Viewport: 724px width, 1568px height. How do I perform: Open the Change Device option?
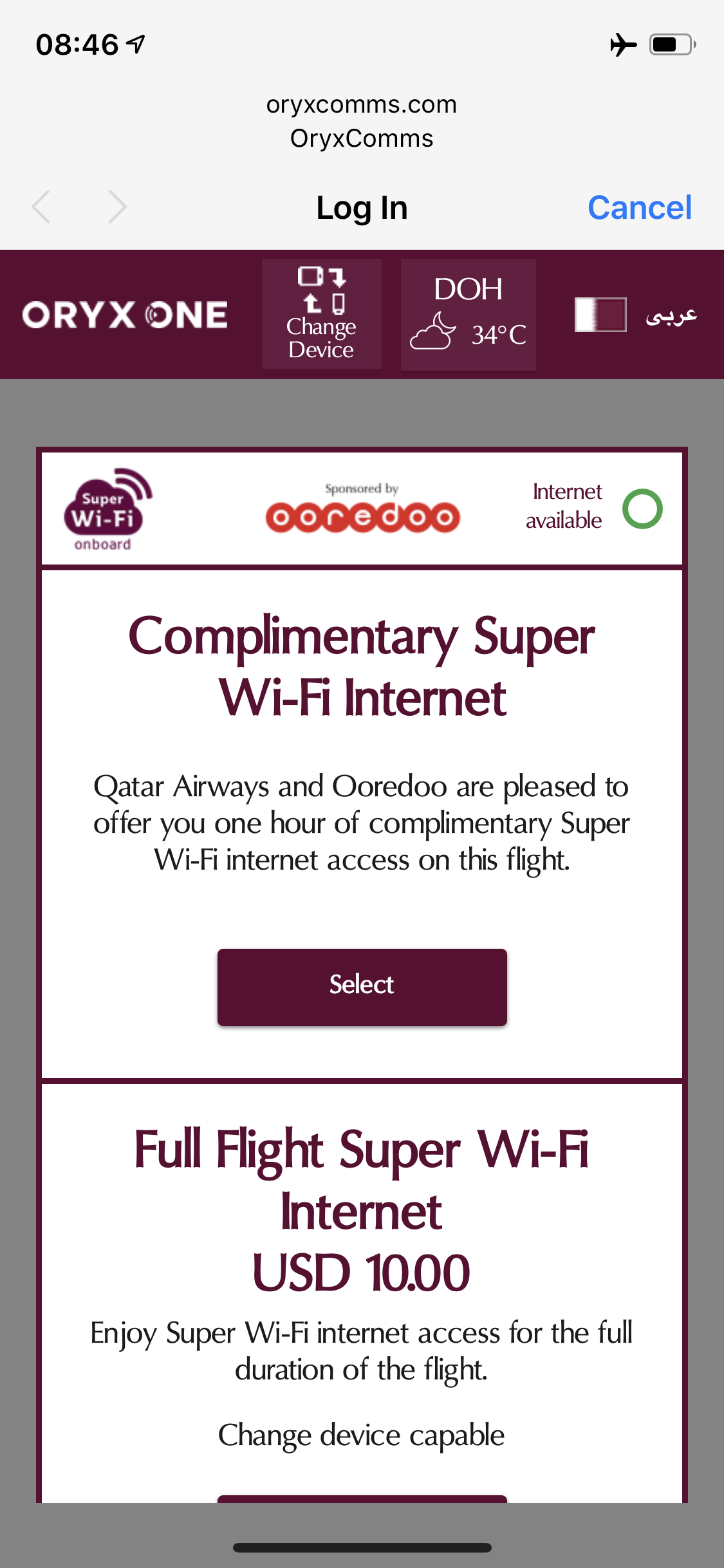[x=321, y=314]
